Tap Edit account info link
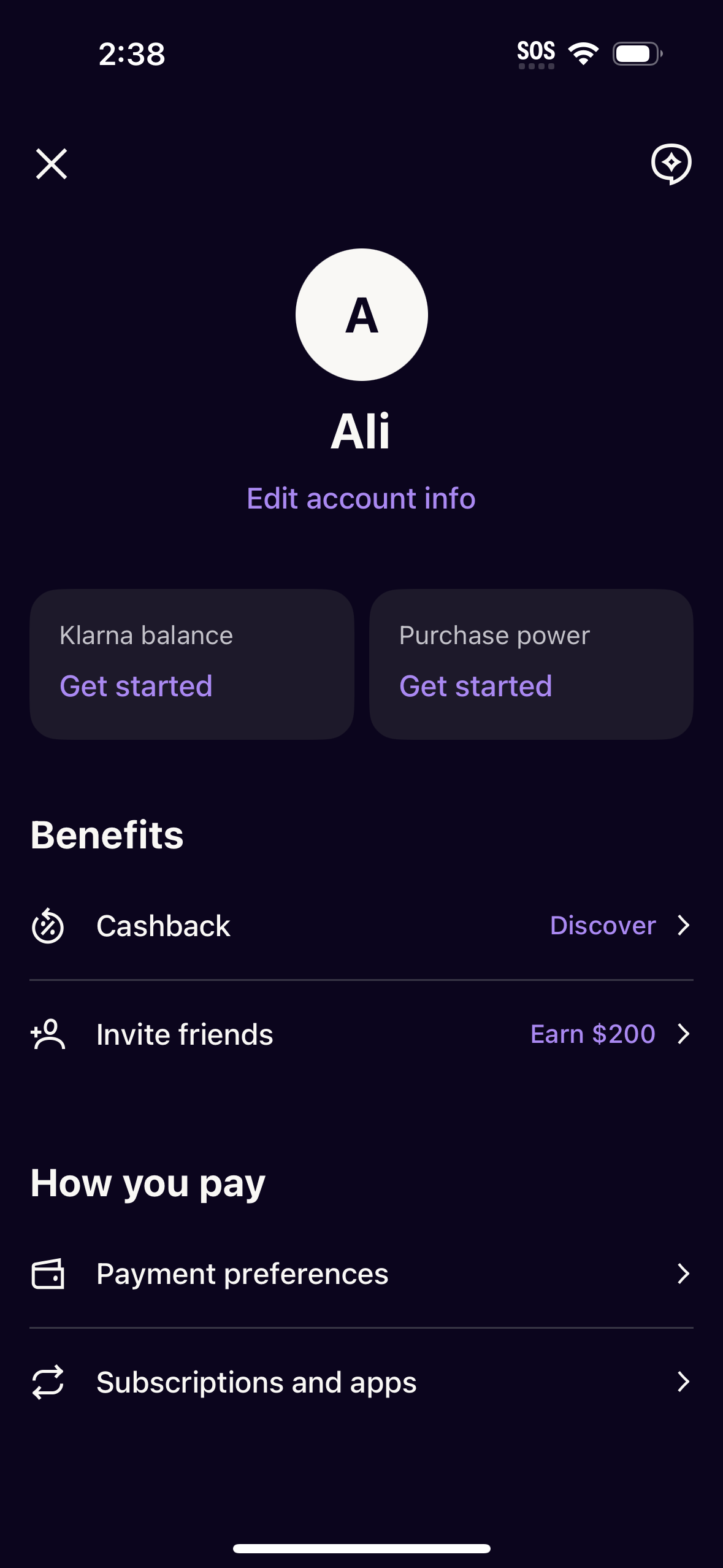The image size is (723, 1568). [x=361, y=498]
